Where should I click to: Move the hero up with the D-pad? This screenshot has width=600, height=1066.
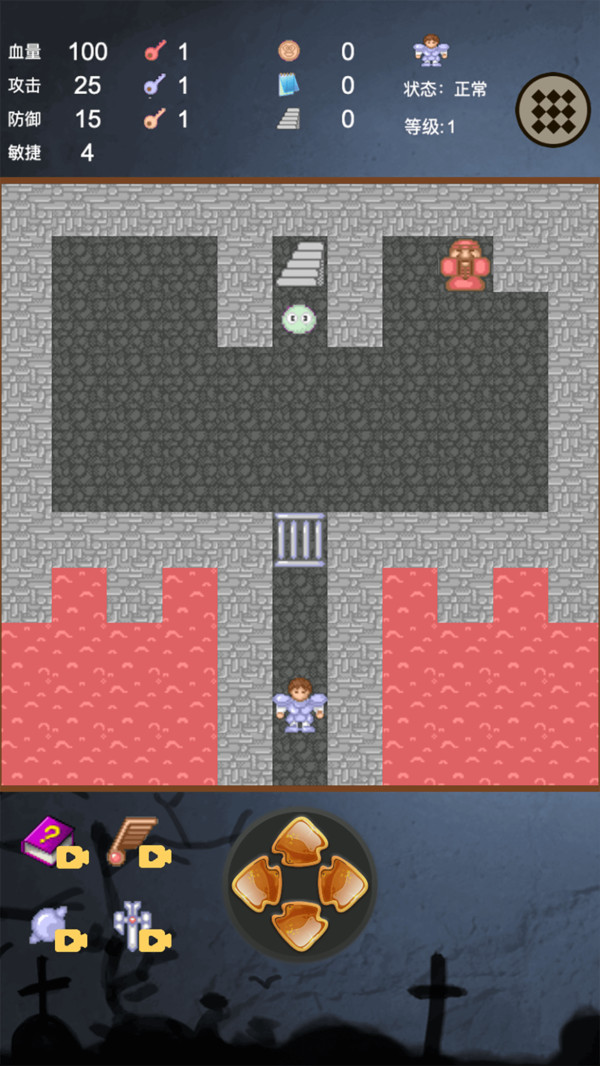[x=300, y=841]
